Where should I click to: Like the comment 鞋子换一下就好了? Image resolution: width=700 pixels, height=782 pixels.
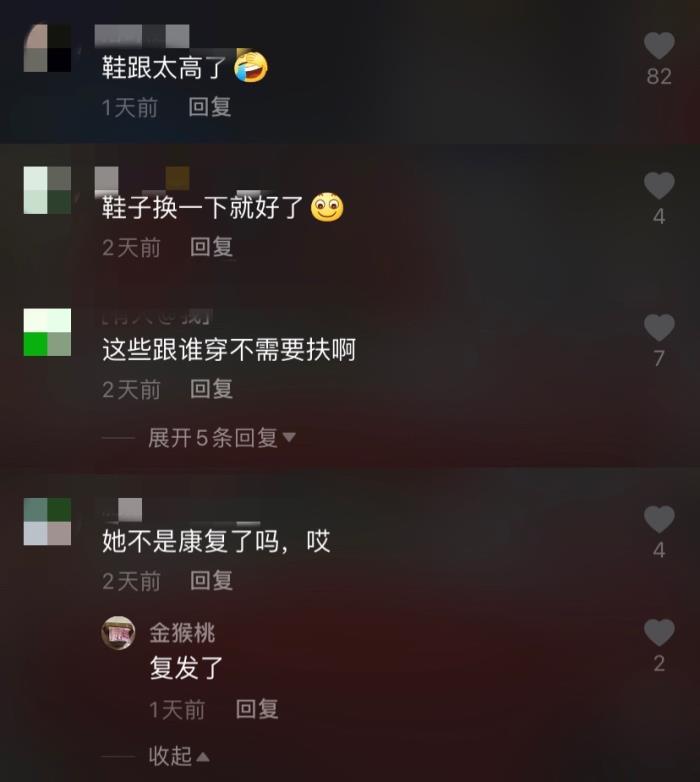click(658, 186)
